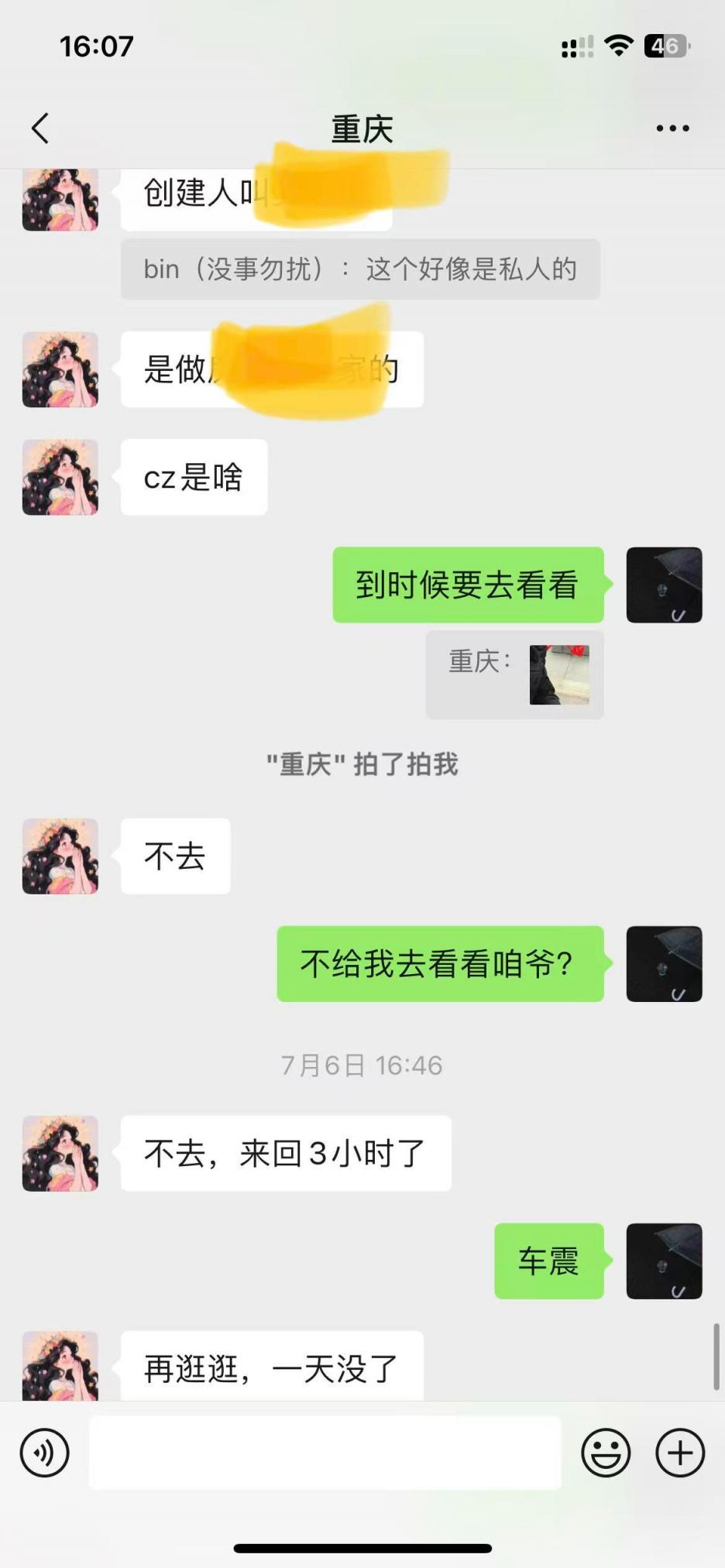Open the emoji sticker panel
Screen dimensions: 725x1568
[x=606, y=1453]
